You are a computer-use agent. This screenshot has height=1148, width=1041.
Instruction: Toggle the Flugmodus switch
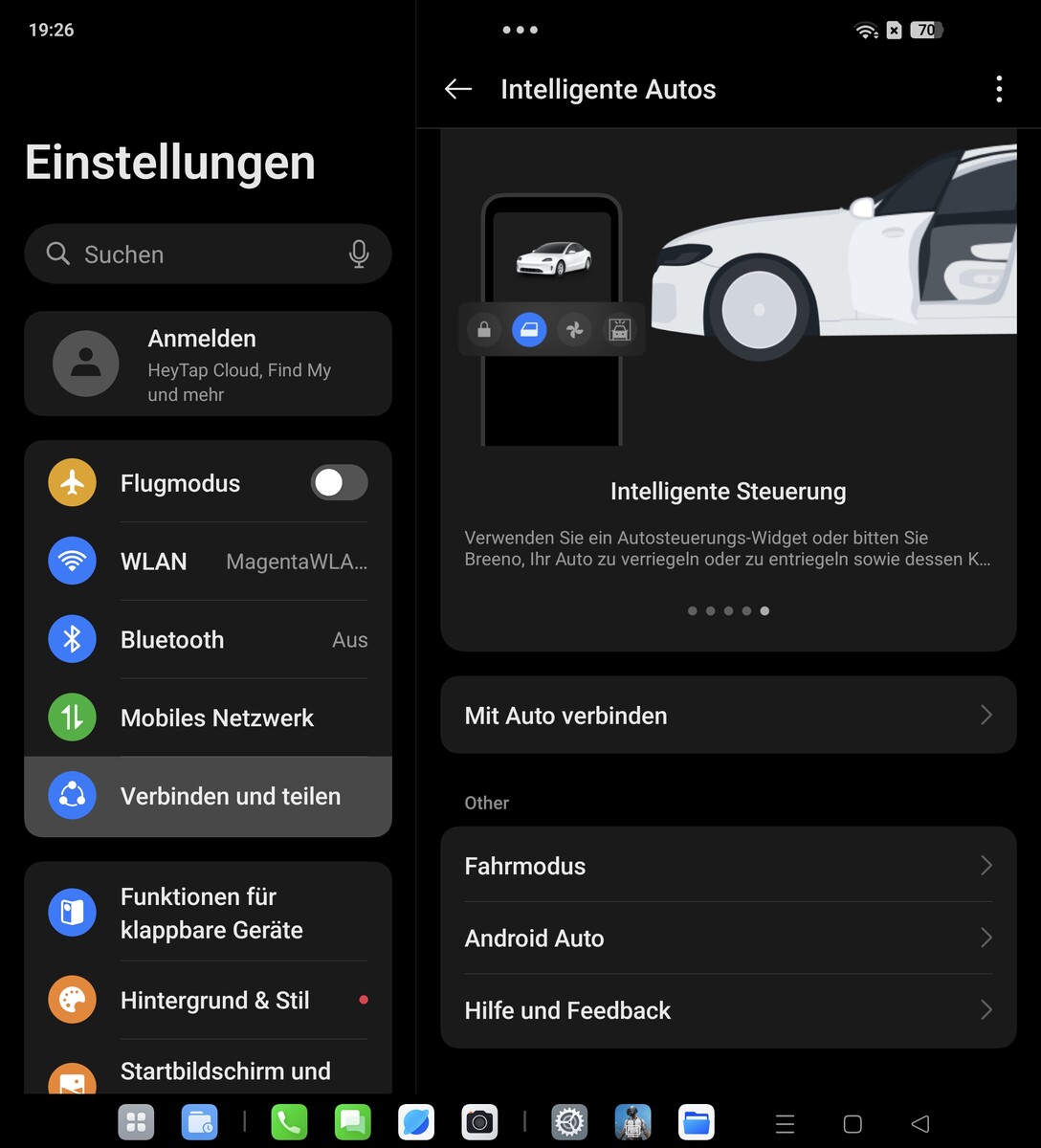(x=339, y=483)
